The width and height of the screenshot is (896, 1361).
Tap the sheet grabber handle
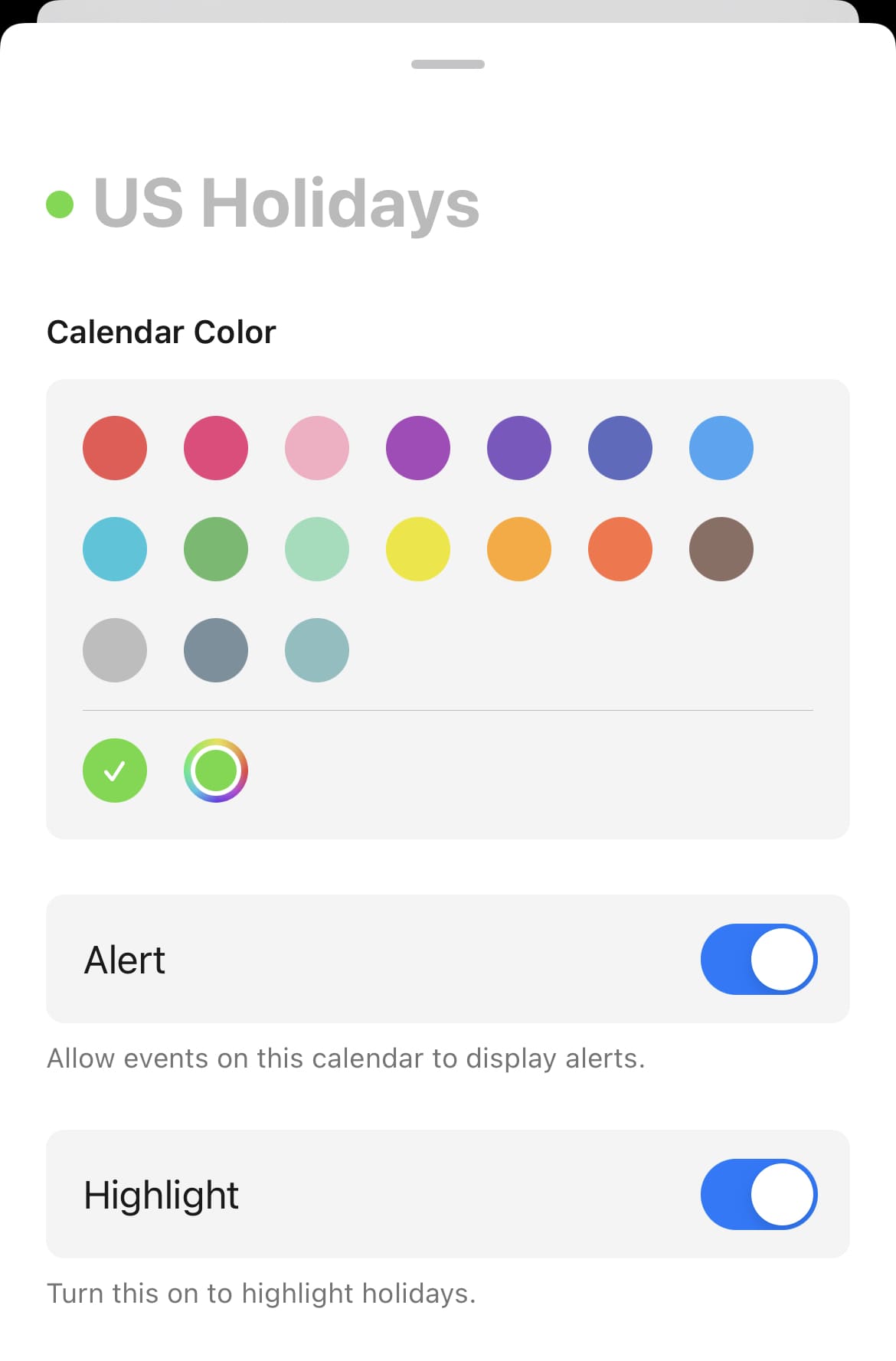448,64
